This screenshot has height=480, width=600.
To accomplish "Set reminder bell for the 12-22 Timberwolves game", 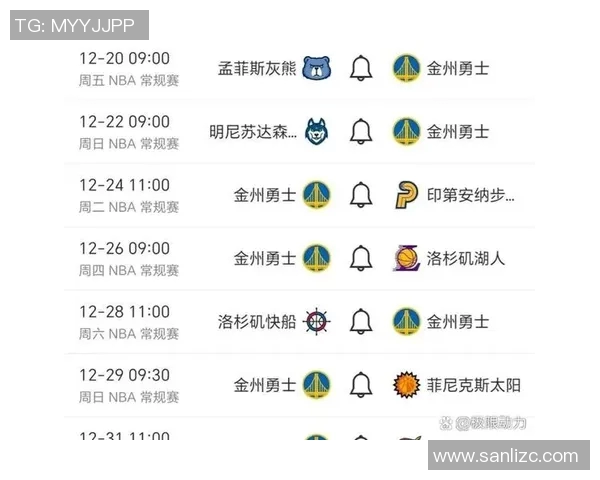I will [361, 131].
